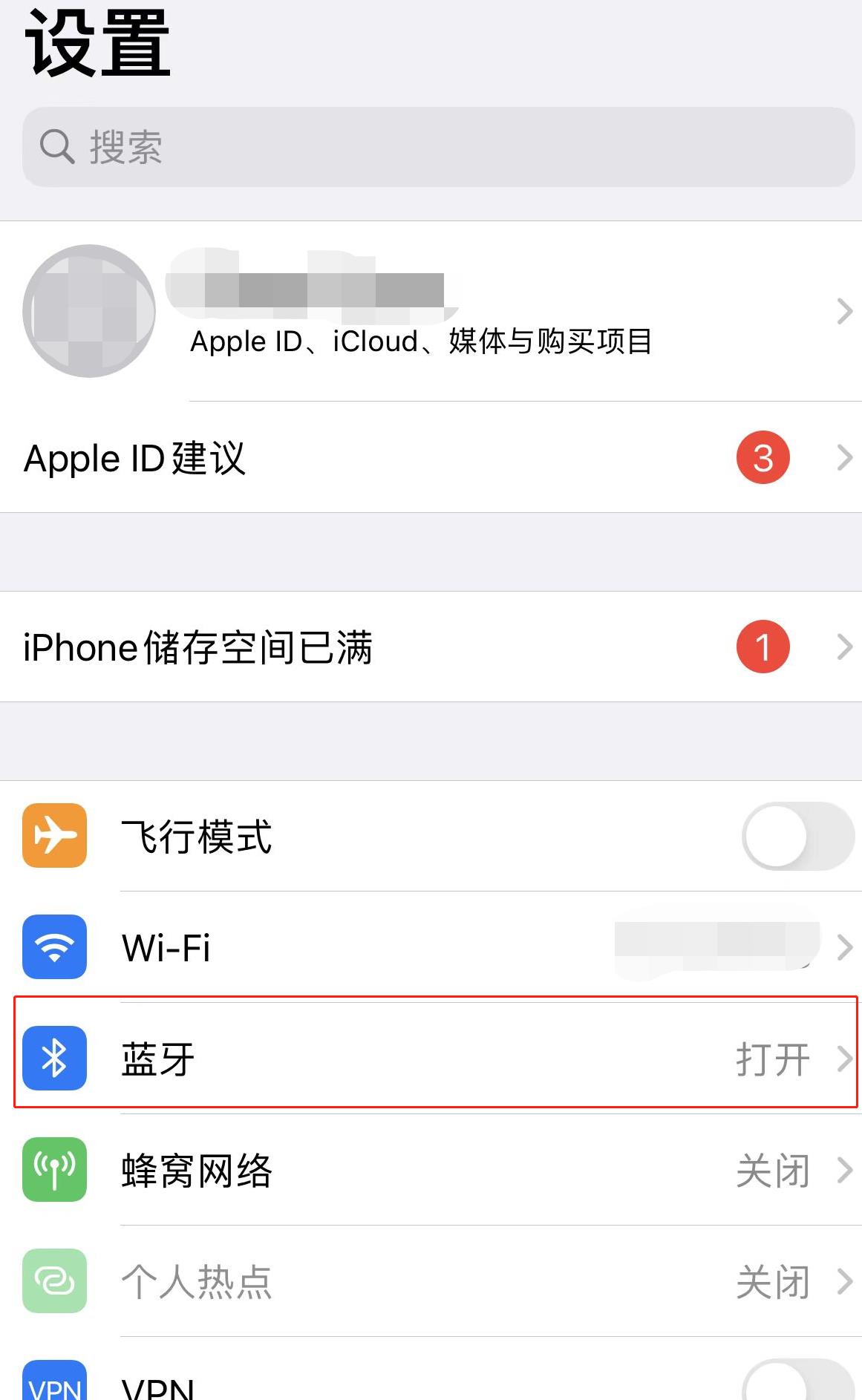Tap the 搜索 search field

(x=438, y=147)
